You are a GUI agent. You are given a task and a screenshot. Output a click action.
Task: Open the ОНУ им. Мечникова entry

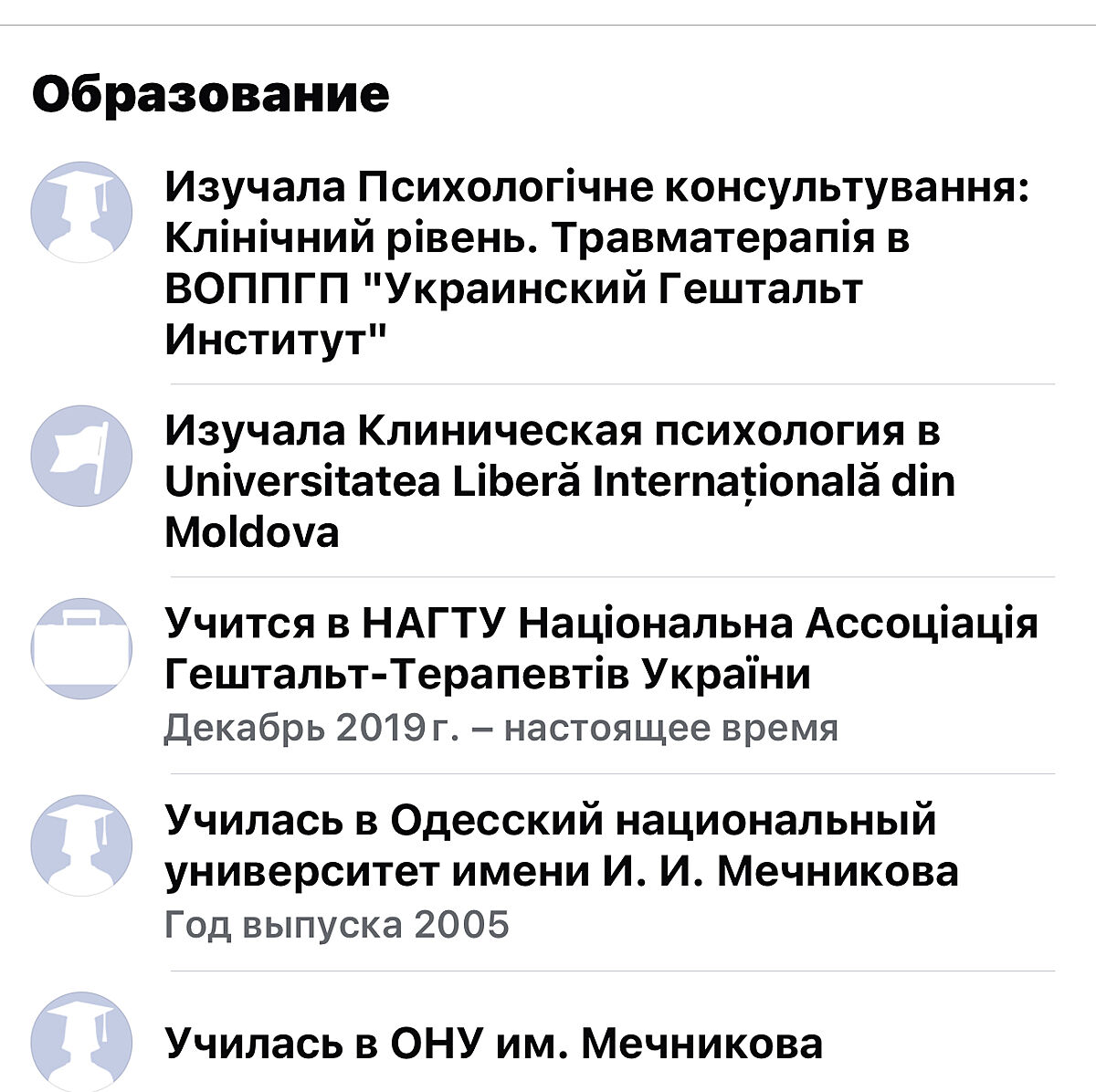click(x=493, y=1043)
